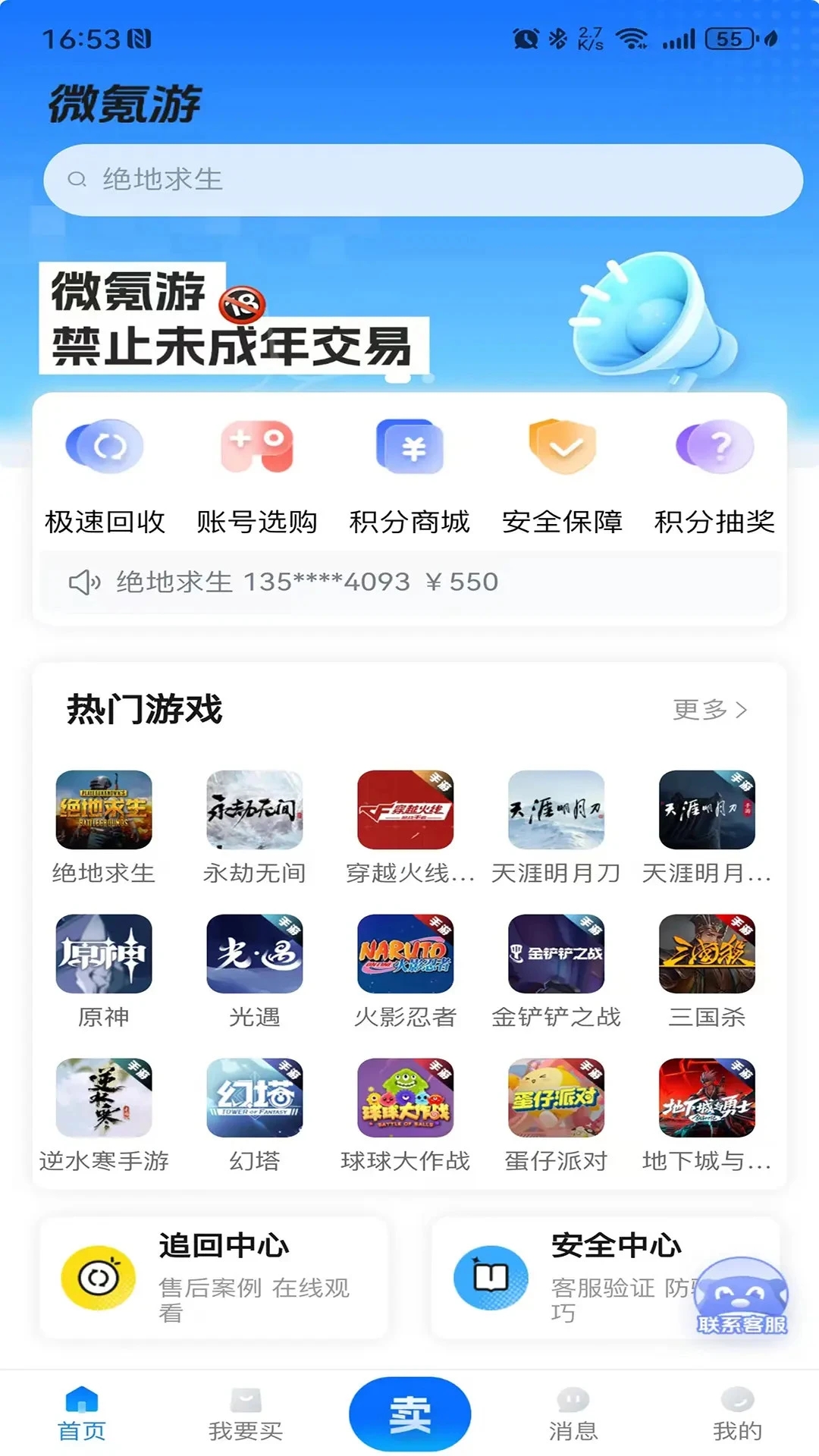
Task: Tap the 绝地求生 135****4093 price announcement
Action: (x=303, y=582)
